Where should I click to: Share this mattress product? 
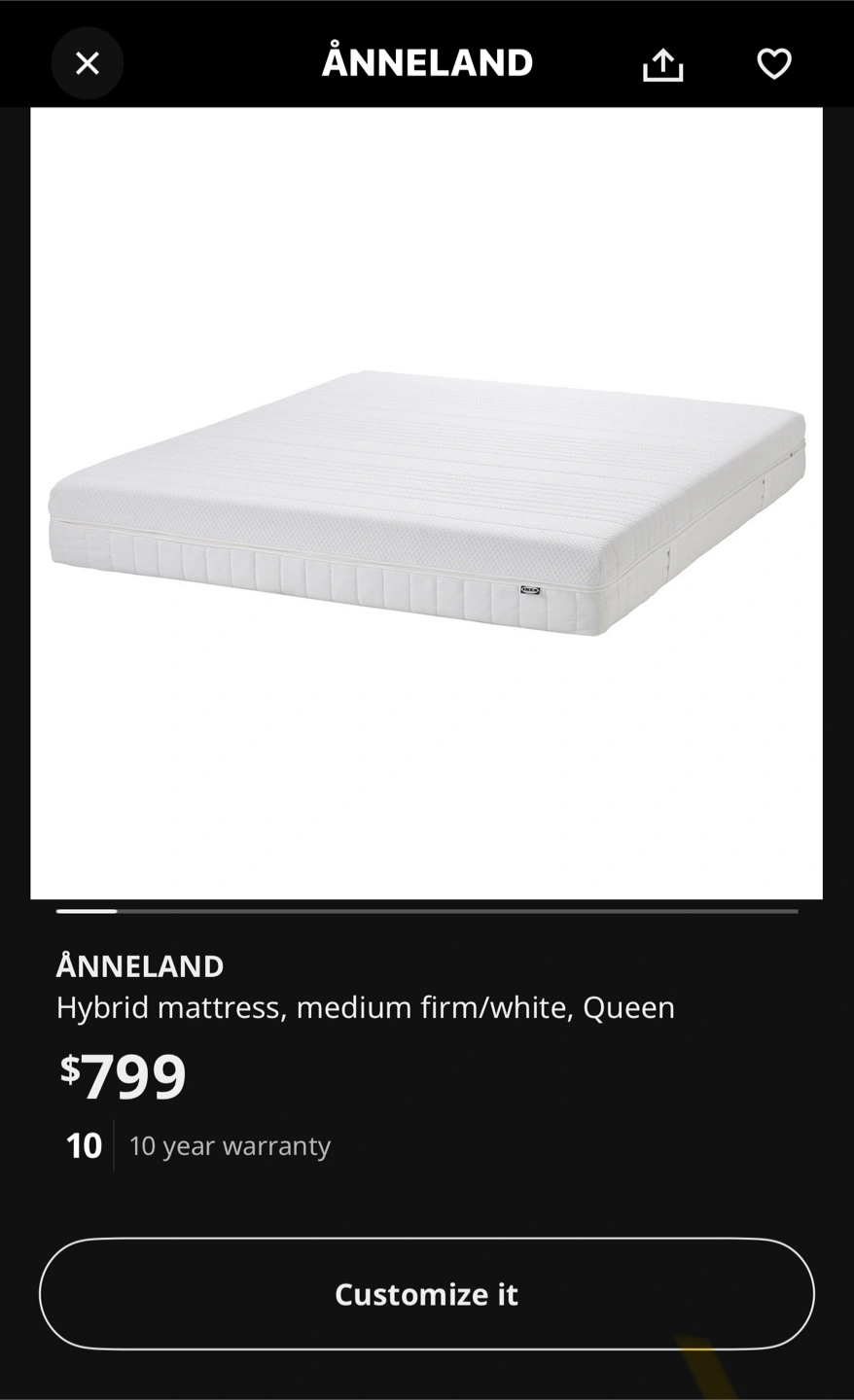[663, 64]
